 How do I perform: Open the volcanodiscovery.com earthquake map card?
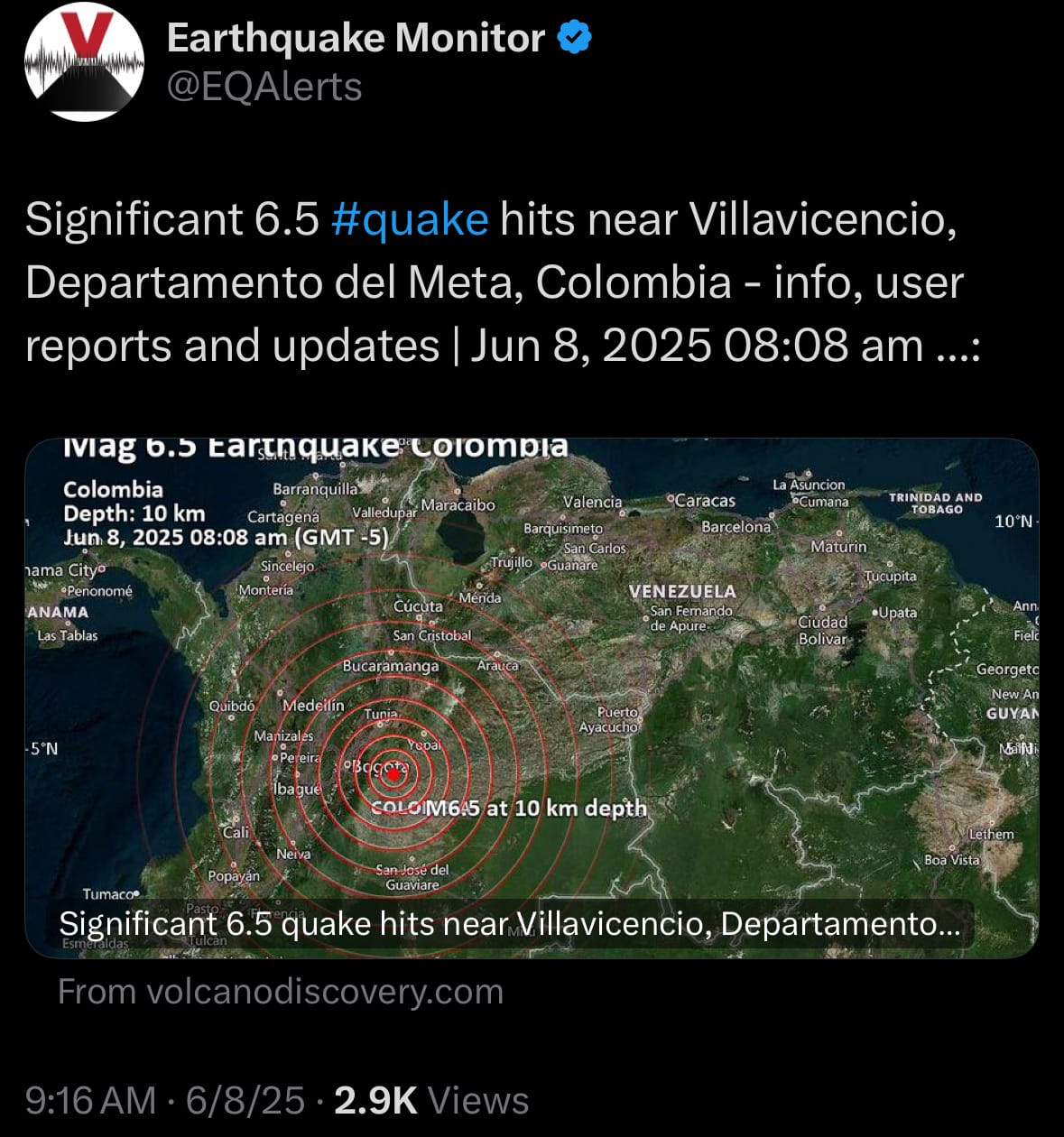pyautogui.click(x=532, y=697)
